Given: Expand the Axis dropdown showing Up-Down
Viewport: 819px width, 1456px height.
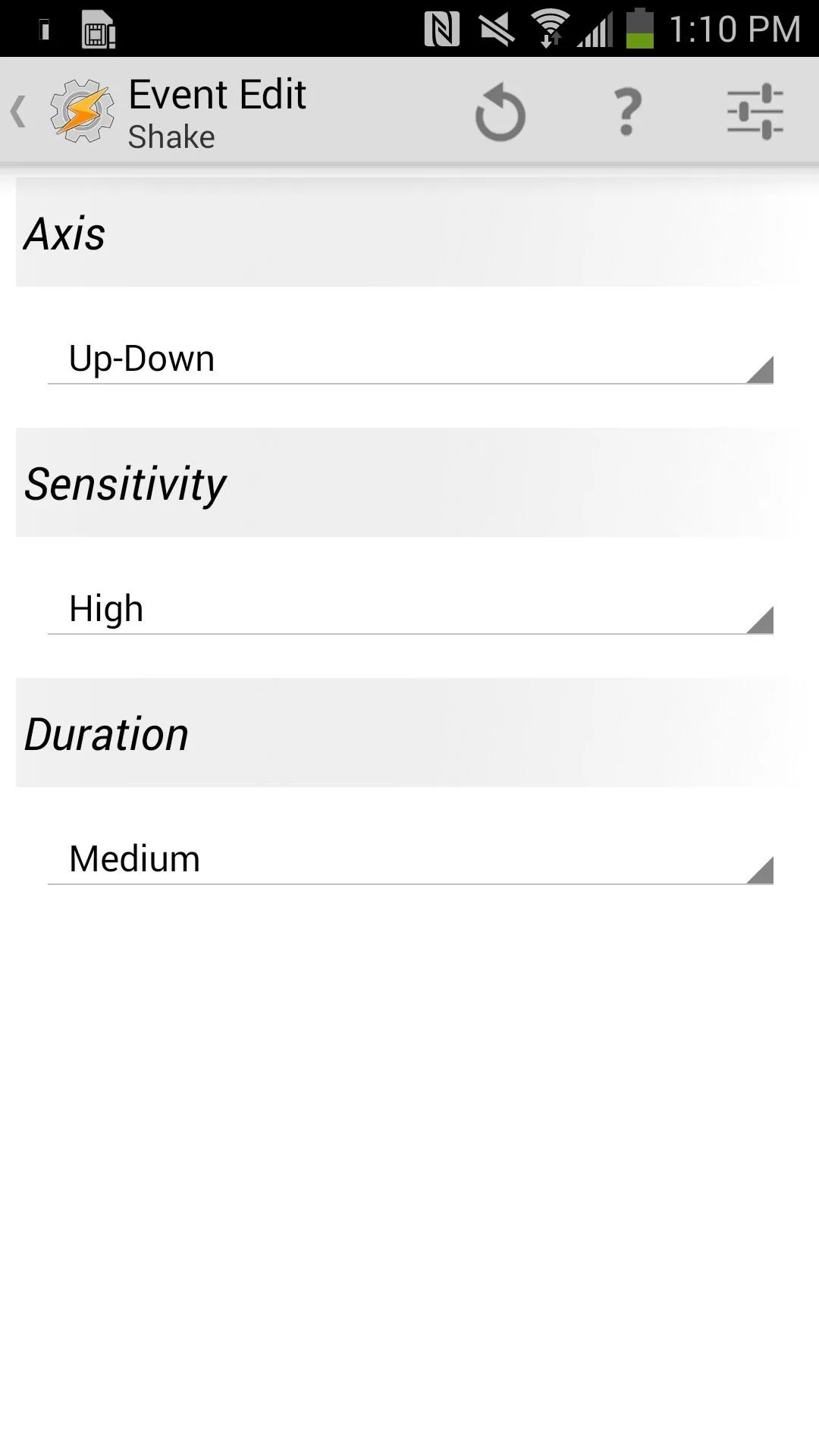Looking at the screenshot, I should 410,359.
